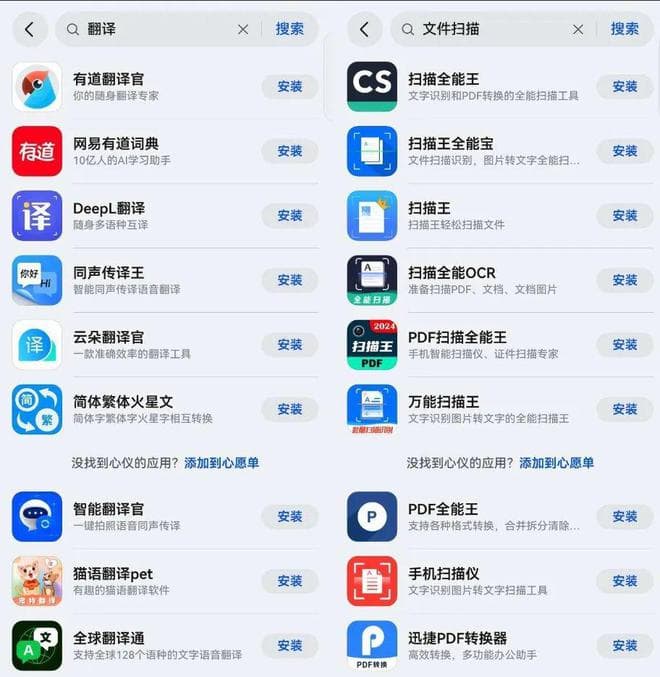Open the 万能扫描王 app listing
This screenshot has height=677, width=660.
(444, 408)
